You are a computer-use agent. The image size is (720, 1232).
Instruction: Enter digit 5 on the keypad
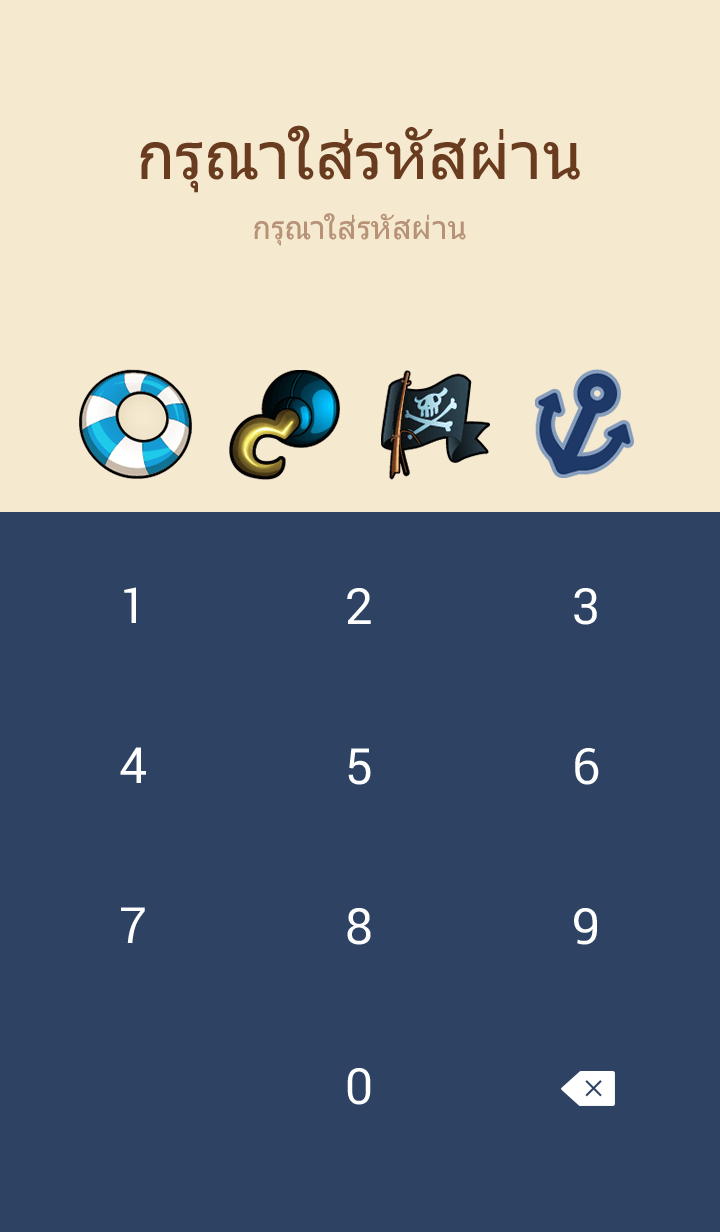(359, 767)
